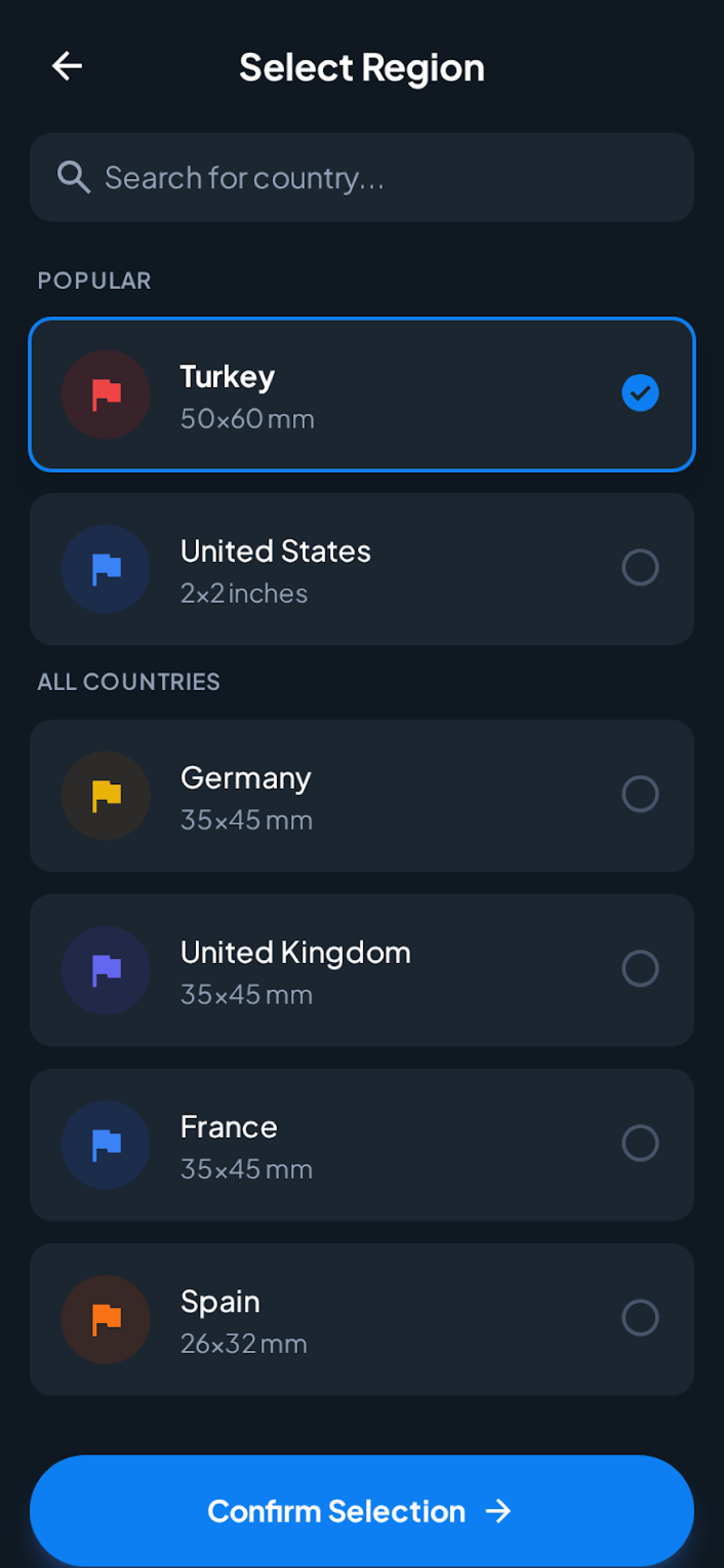Select the Spain radio button
This screenshot has height=1568, width=724.
coord(640,1318)
